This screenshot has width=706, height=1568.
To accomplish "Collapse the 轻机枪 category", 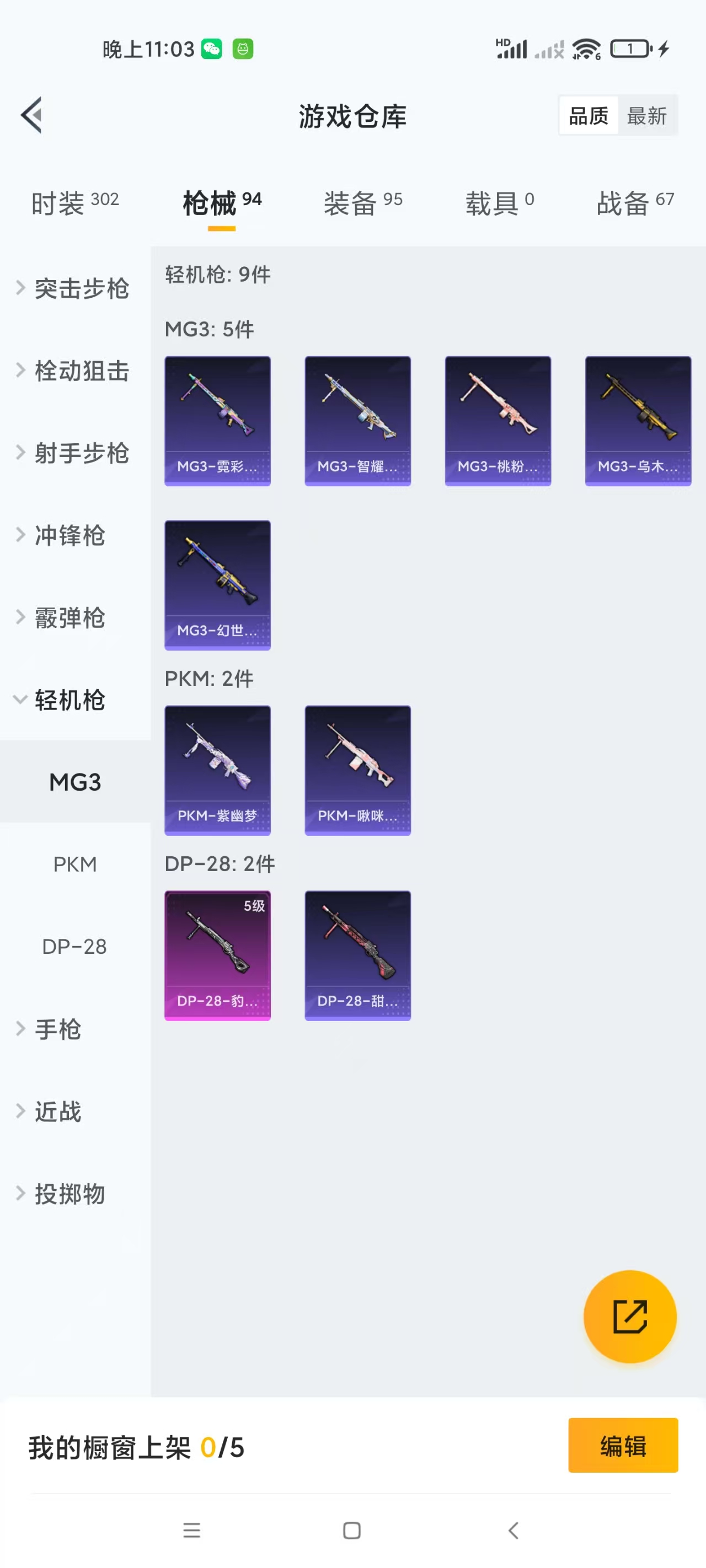I will [67, 700].
